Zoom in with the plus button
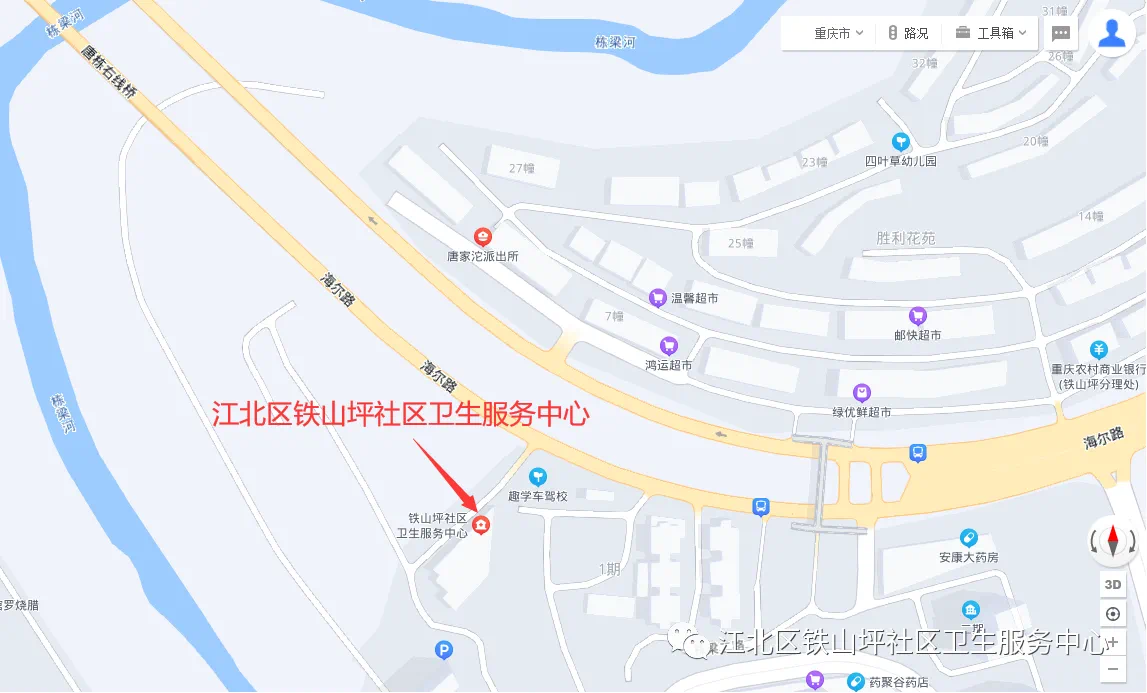This screenshot has height=693, width=1147. coord(1112,641)
